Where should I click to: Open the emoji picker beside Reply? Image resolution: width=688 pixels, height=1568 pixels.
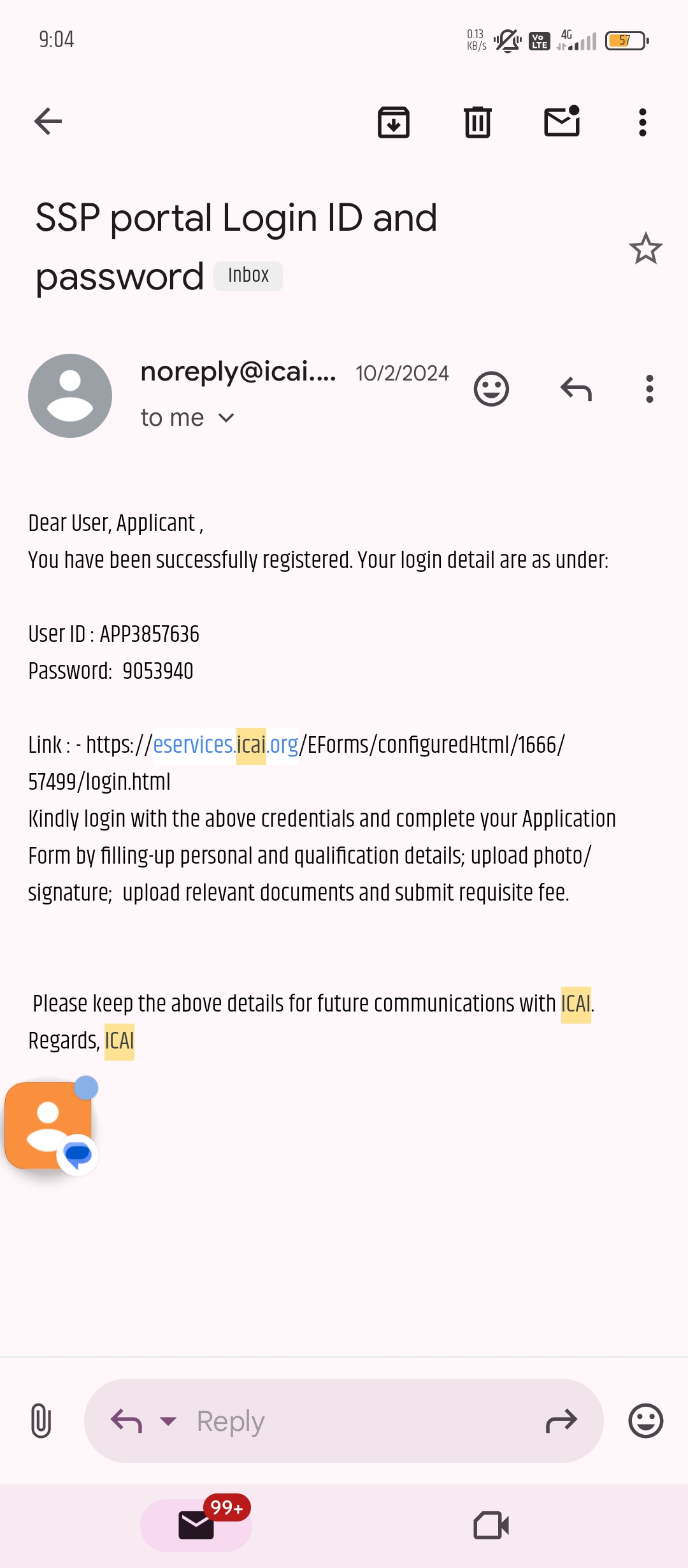[x=645, y=1421]
